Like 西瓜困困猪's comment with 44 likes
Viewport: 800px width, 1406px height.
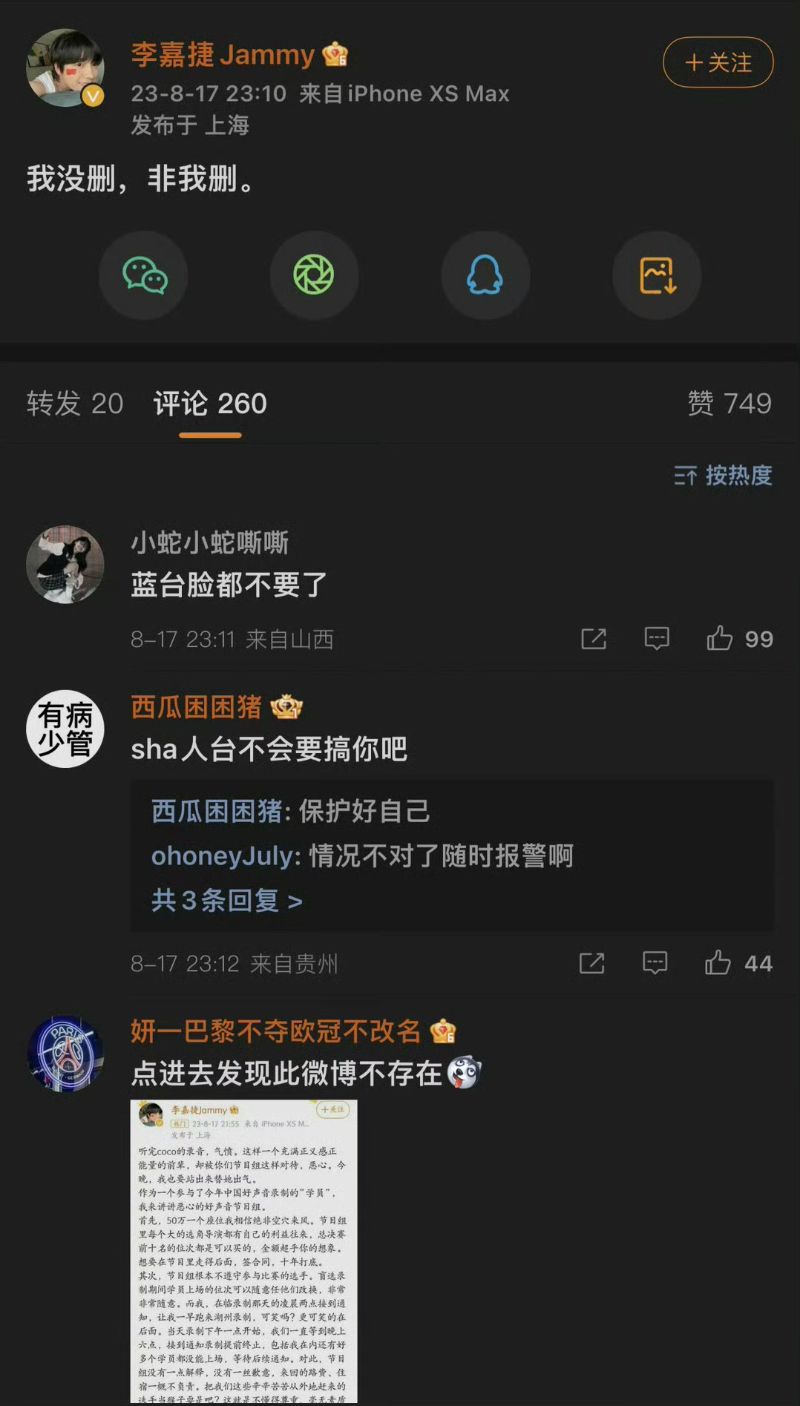tap(718, 963)
